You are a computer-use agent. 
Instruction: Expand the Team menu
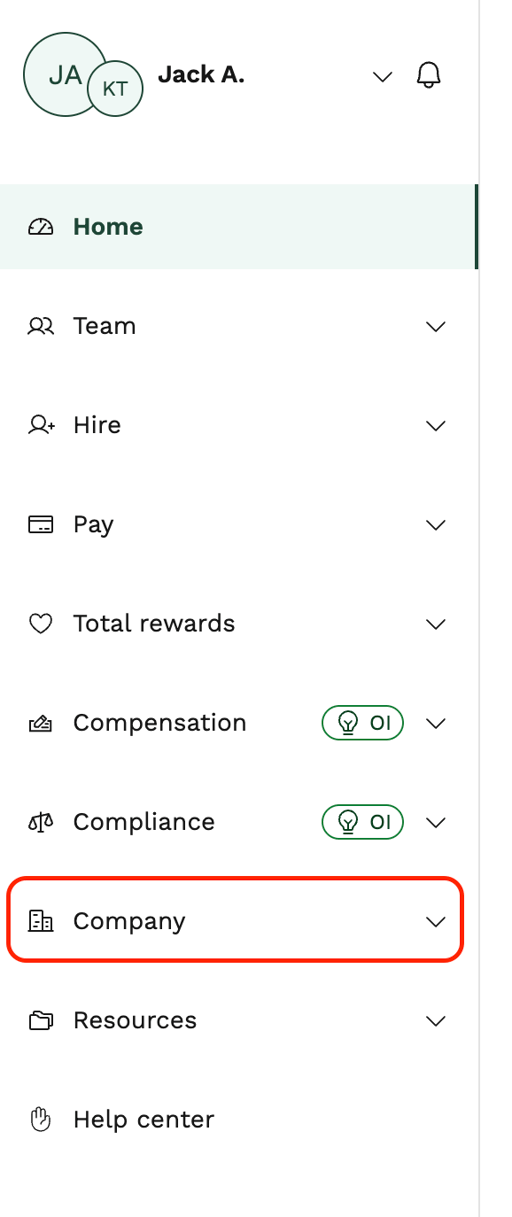click(x=238, y=326)
